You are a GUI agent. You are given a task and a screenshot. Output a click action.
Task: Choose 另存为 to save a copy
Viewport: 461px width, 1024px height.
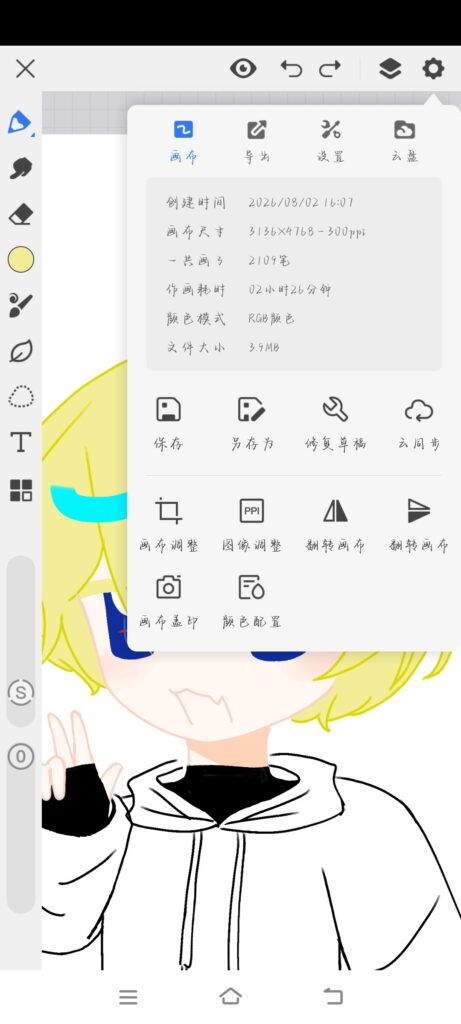click(x=252, y=423)
